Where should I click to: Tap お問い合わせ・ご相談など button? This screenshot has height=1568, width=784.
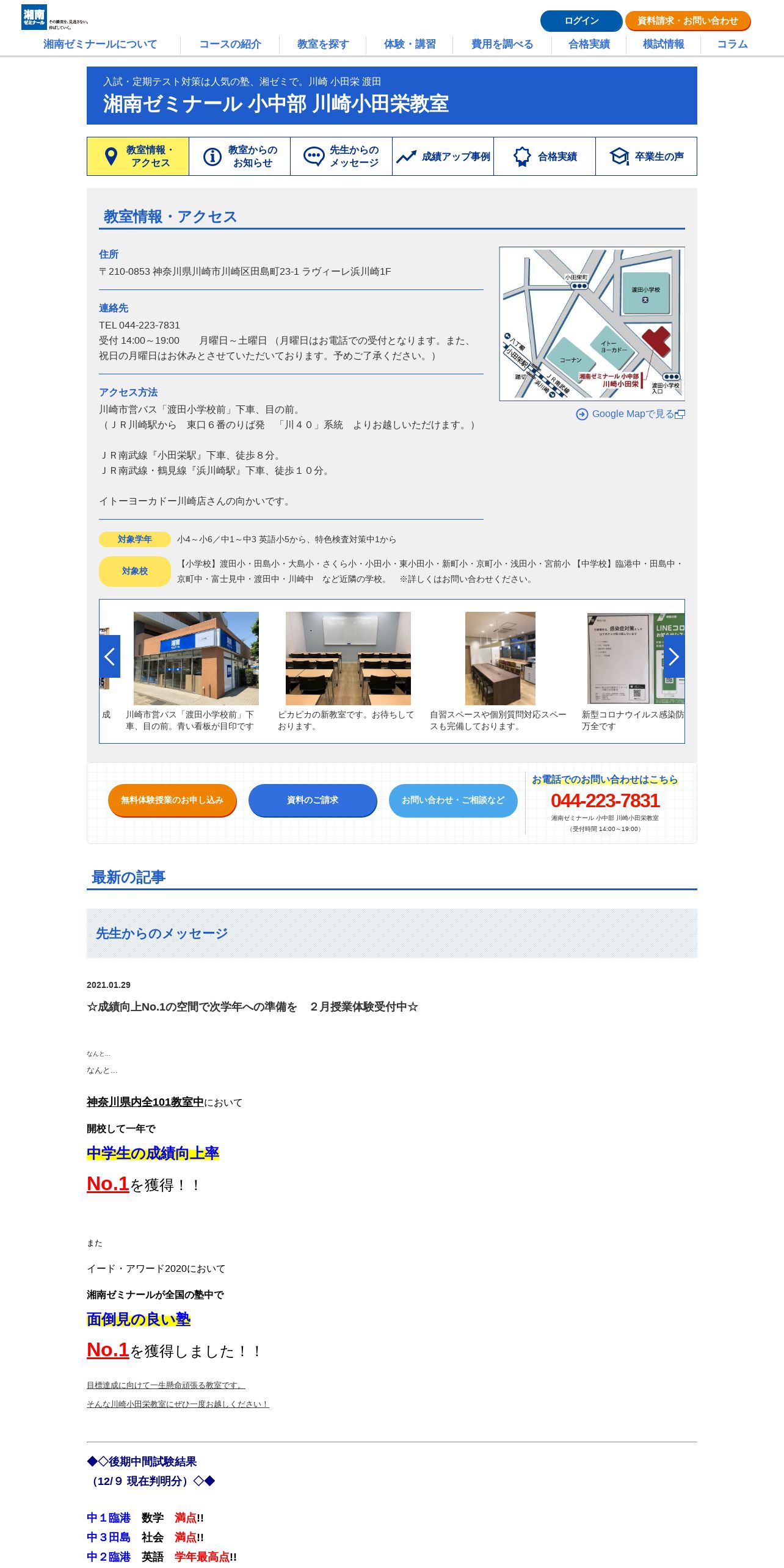453,800
